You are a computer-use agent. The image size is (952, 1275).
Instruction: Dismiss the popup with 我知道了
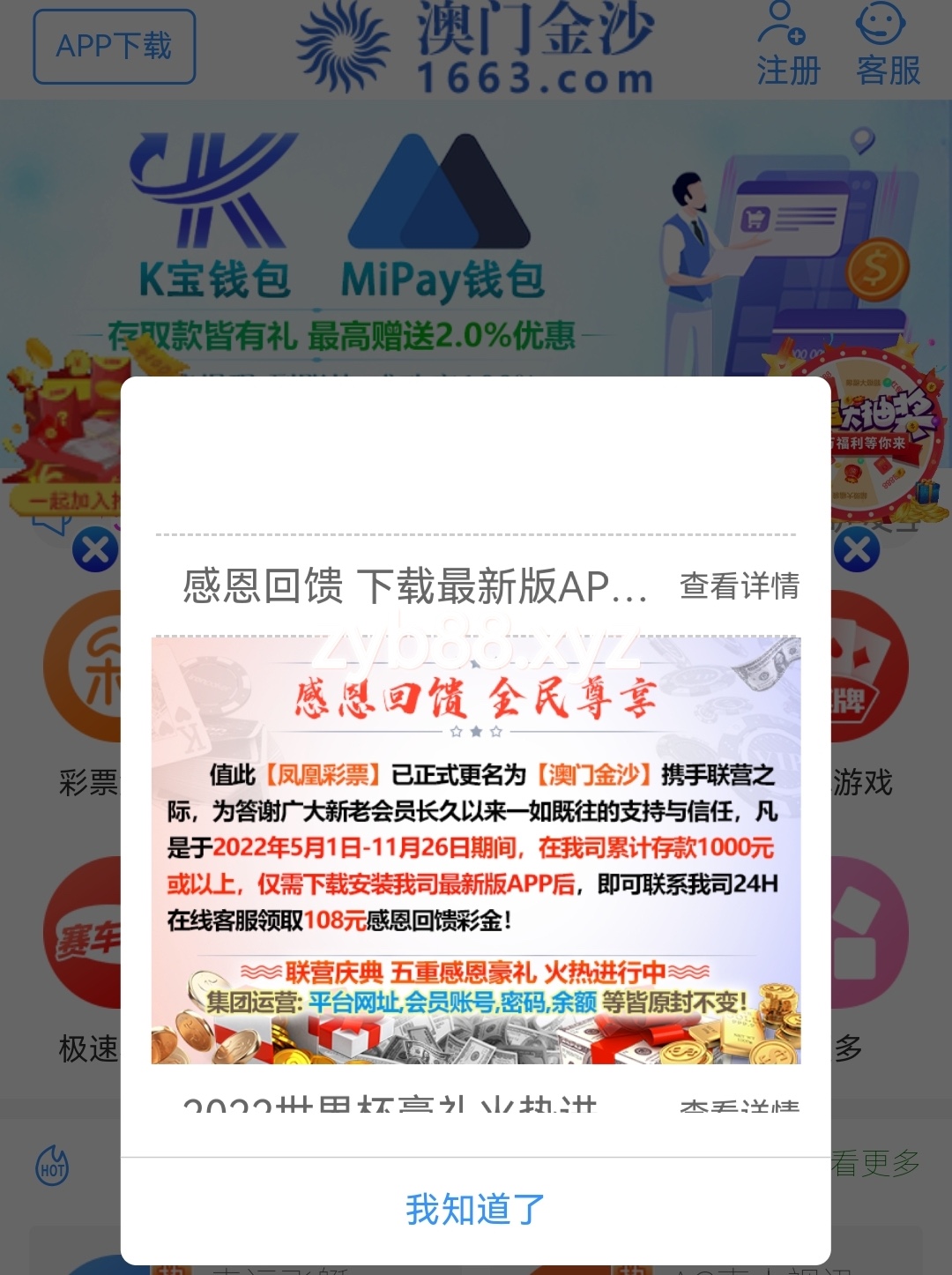point(475,1209)
